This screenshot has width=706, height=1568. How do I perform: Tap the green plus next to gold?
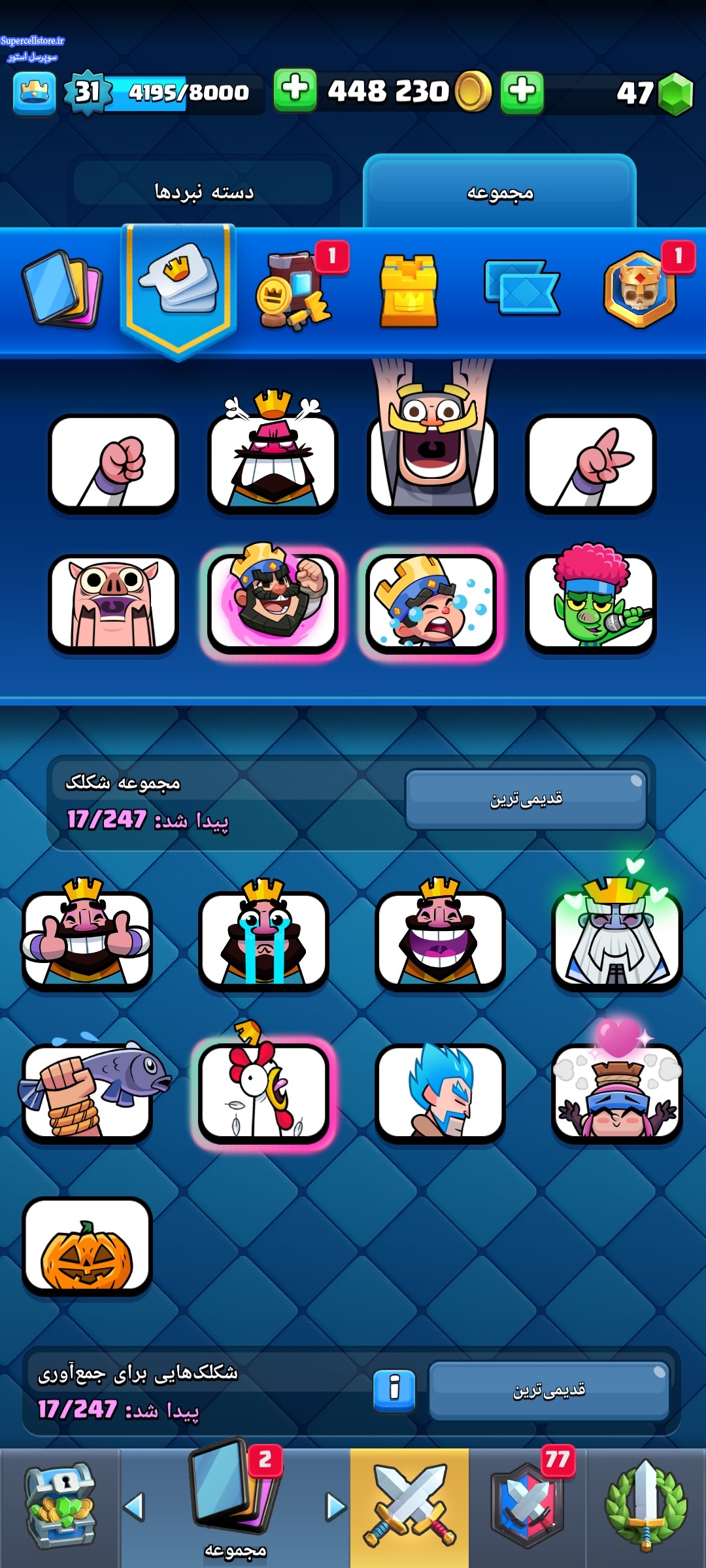pyautogui.click(x=295, y=90)
